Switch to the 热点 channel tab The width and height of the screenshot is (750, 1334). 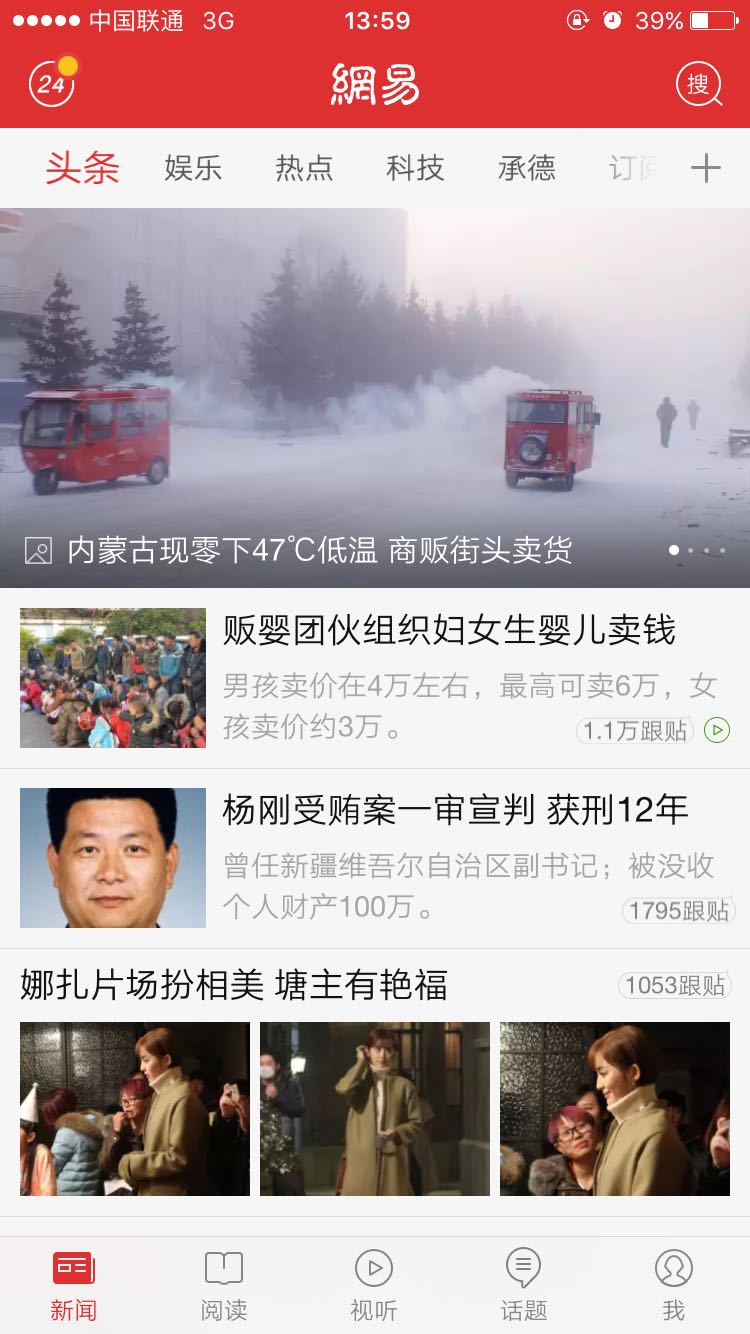click(304, 168)
